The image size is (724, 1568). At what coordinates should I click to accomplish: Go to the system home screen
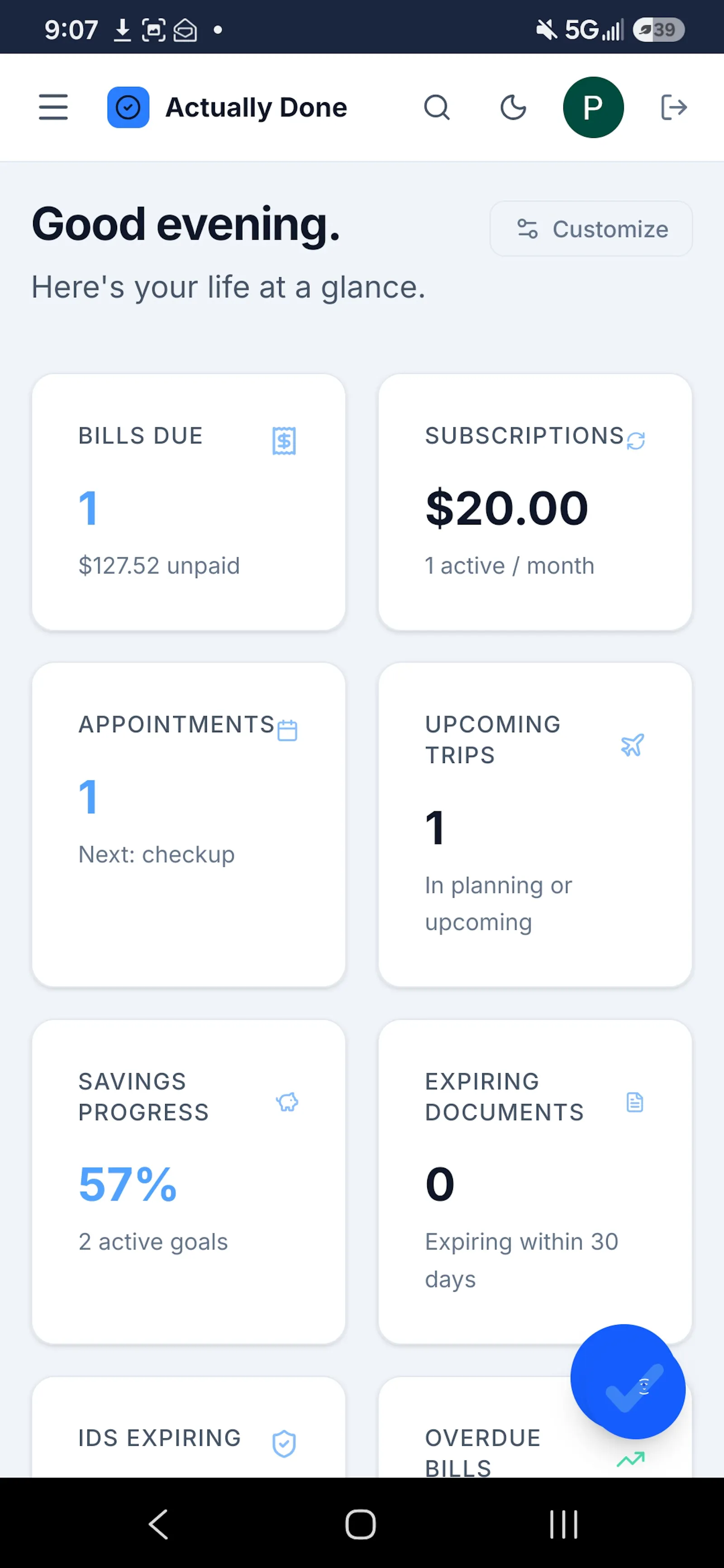tap(361, 1524)
